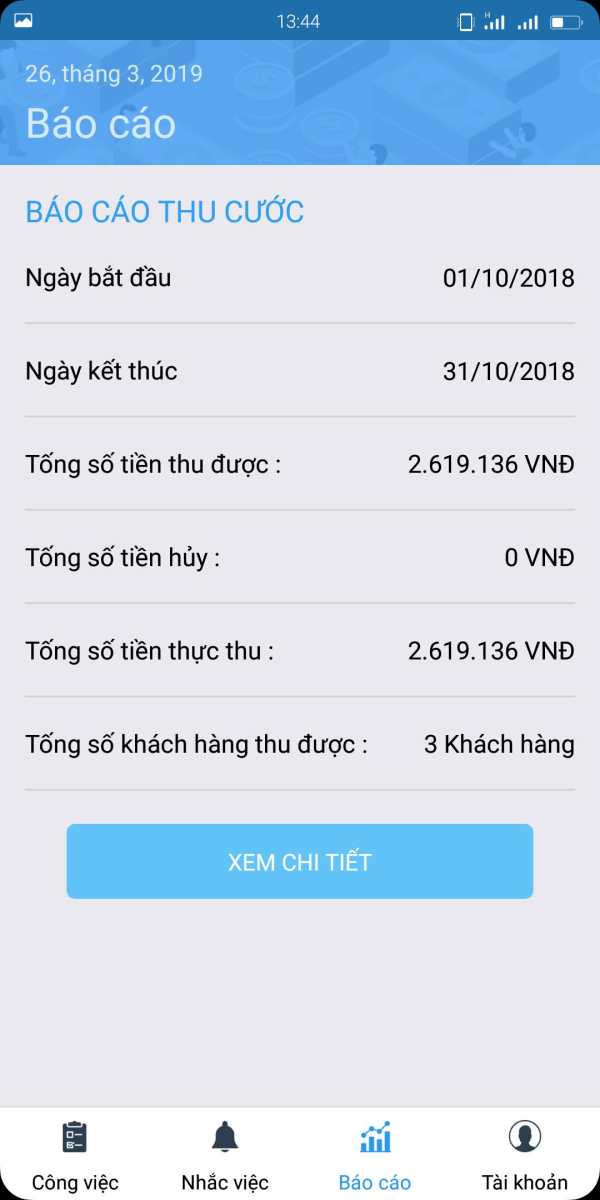Select the Báo cáo tab

(375, 1154)
